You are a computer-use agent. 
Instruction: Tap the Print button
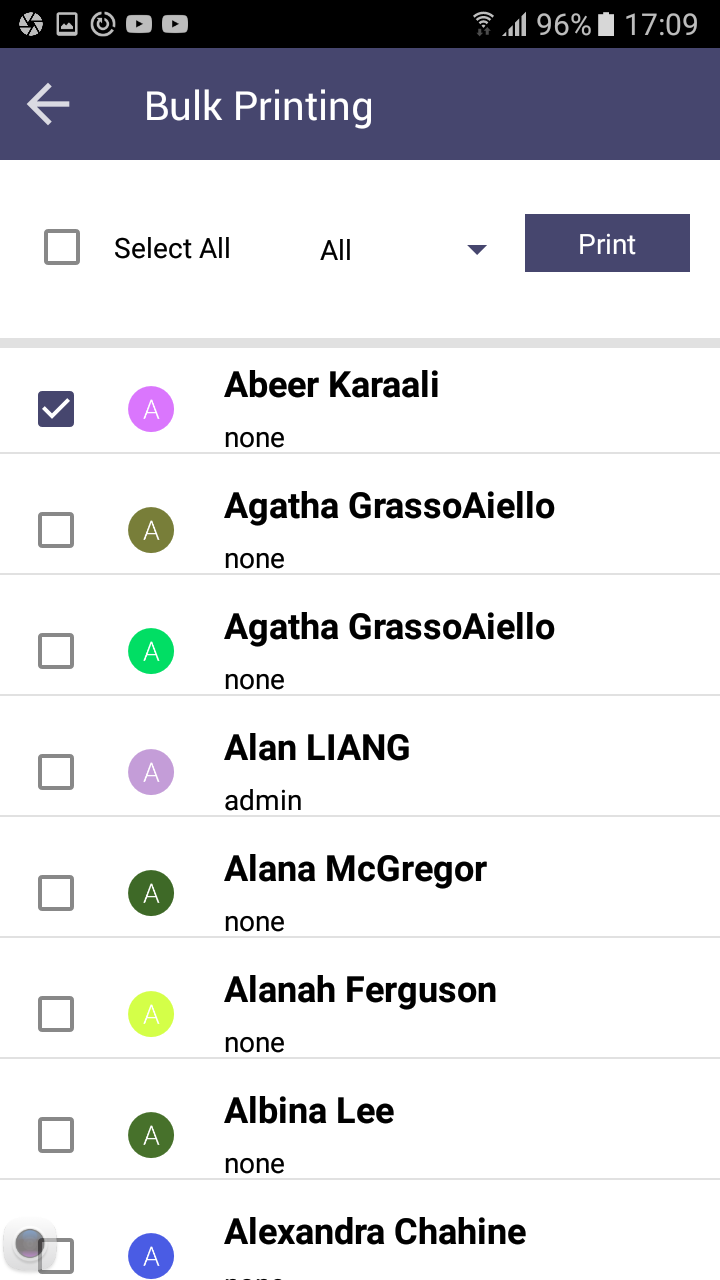[x=607, y=243]
